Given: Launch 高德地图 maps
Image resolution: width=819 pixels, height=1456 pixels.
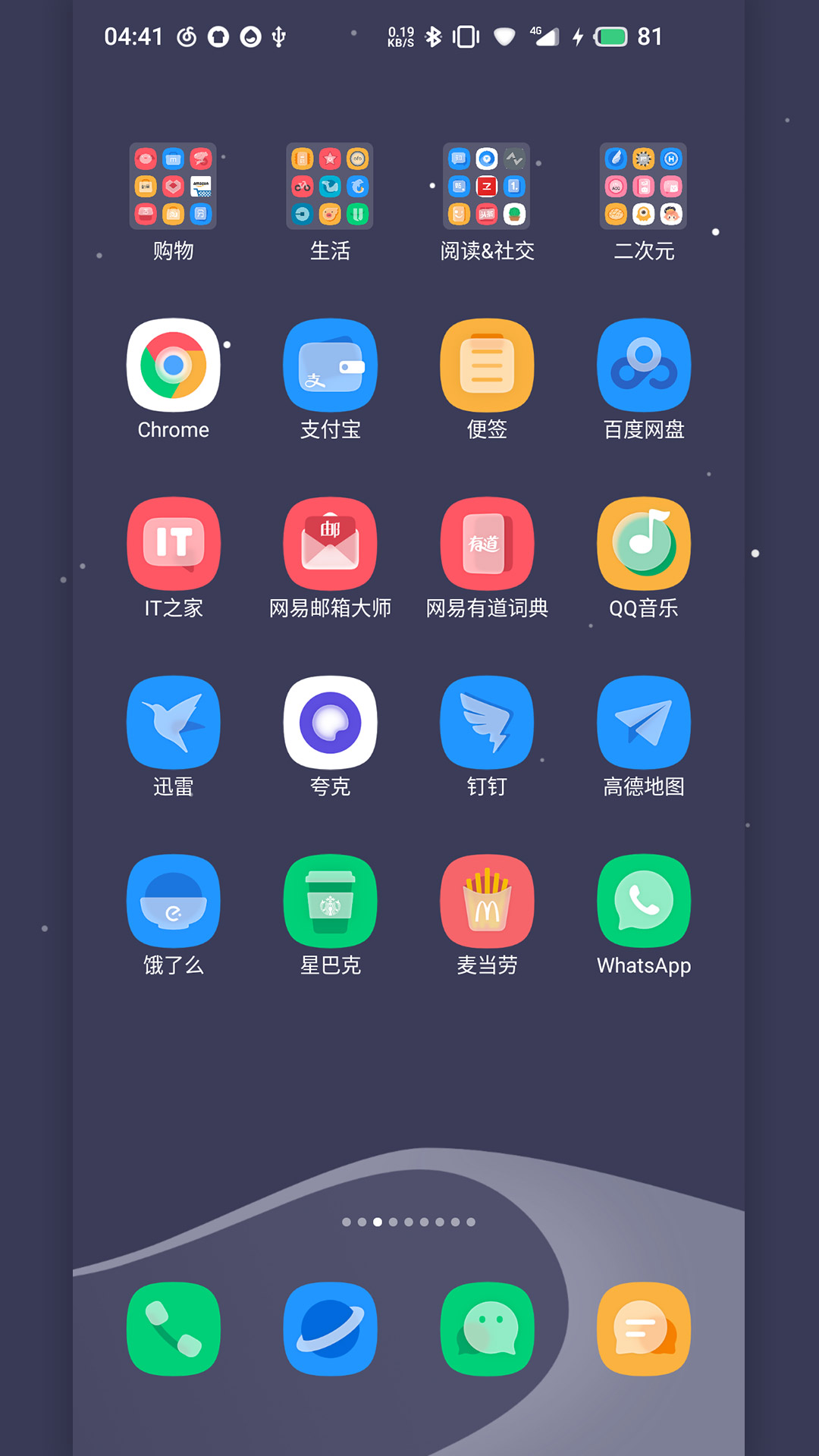Looking at the screenshot, I should pos(644,723).
